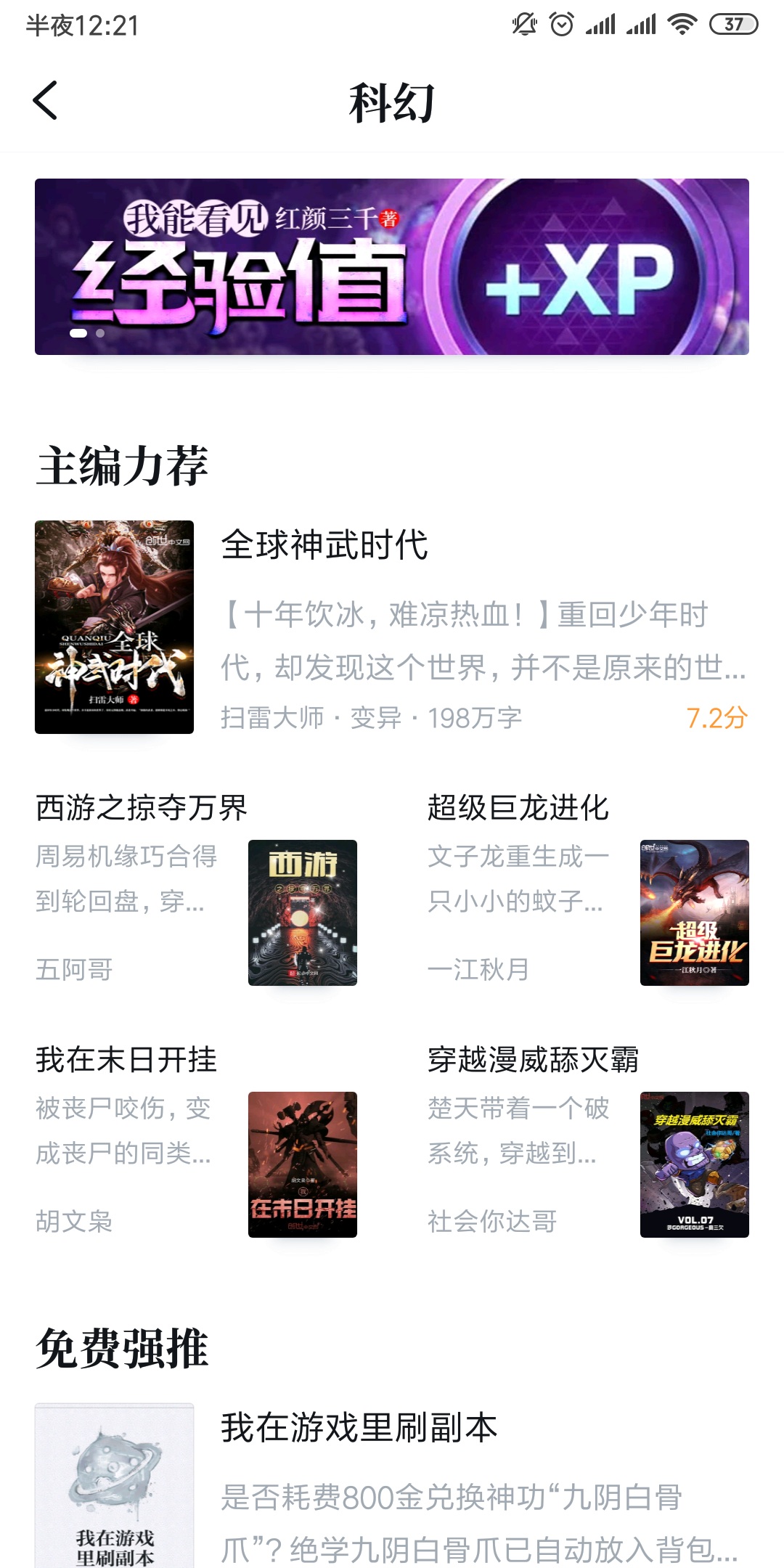
Task: Open the free book 我在游戏里刷副本
Action: point(392,1485)
